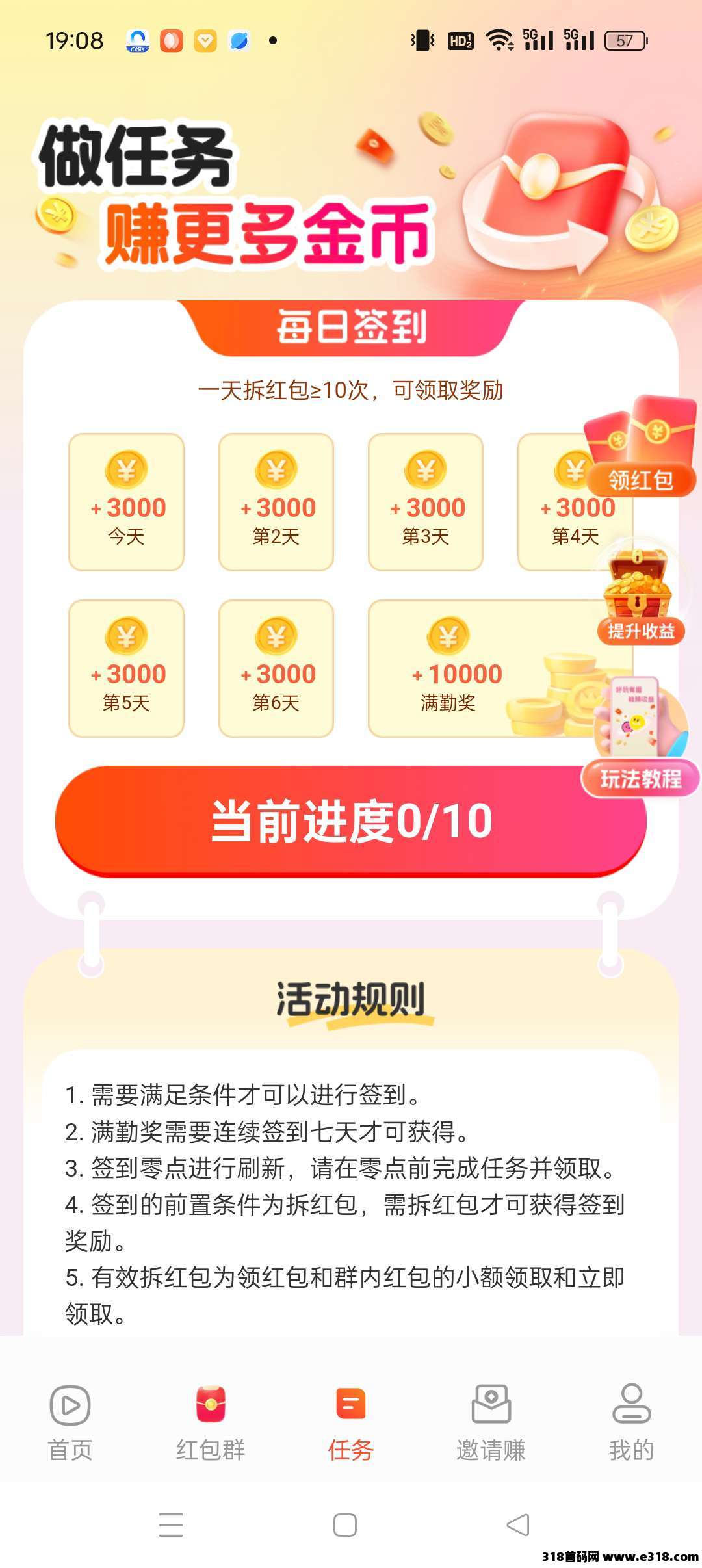Open the 提升收益 treasure chest
The height and width of the screenshot is (1568, 702).
640,595
